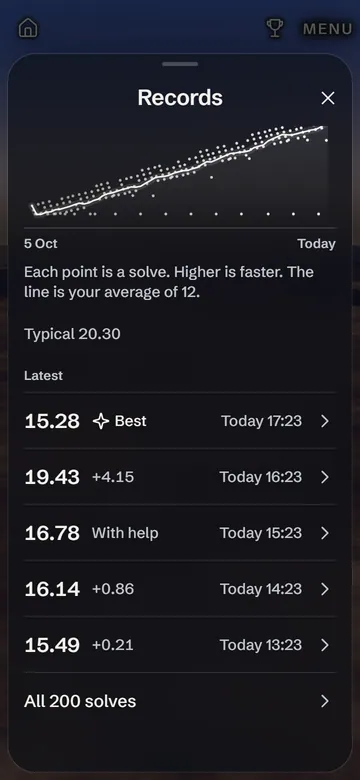
Task: Open the 16.78 With help solve
Action: [x=180, y=533]
